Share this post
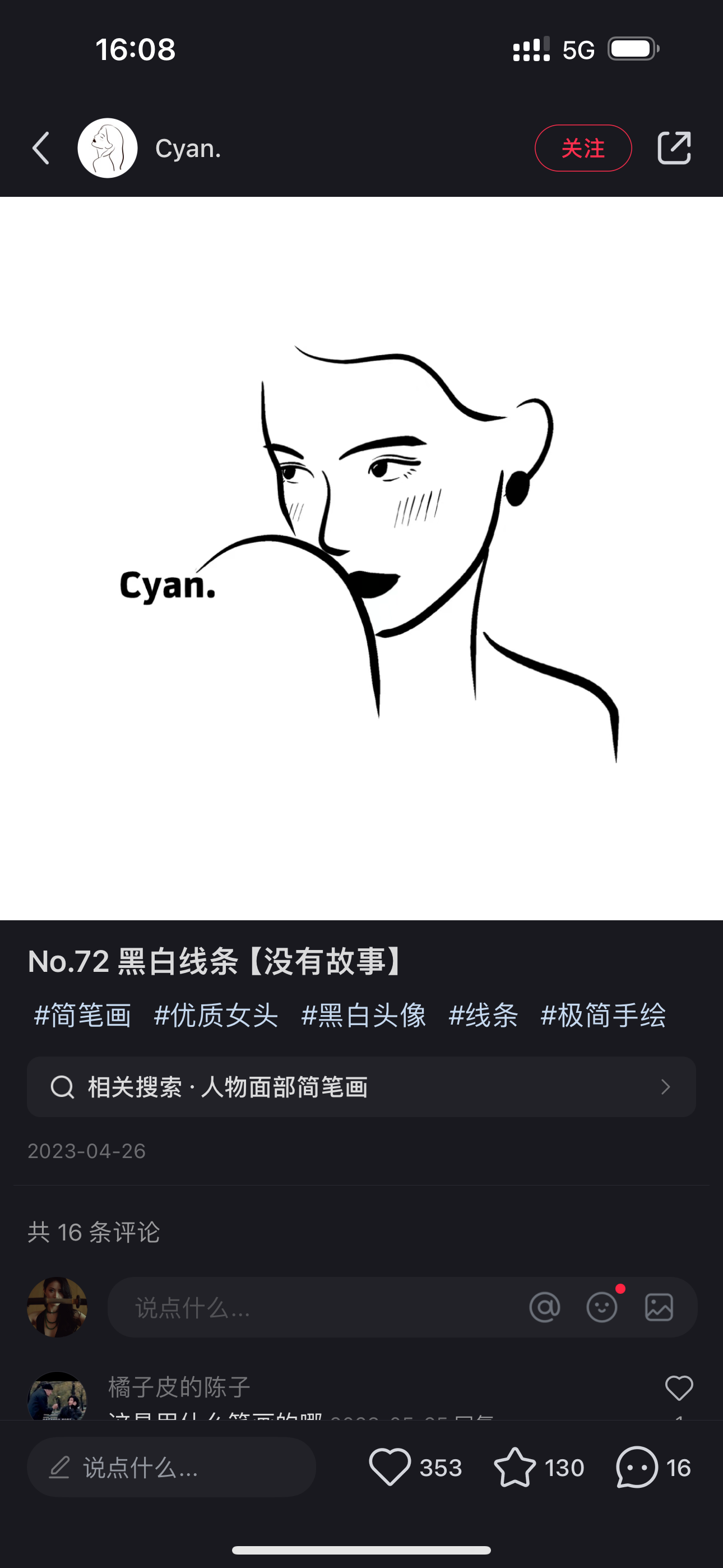 [x=674, y=148]
